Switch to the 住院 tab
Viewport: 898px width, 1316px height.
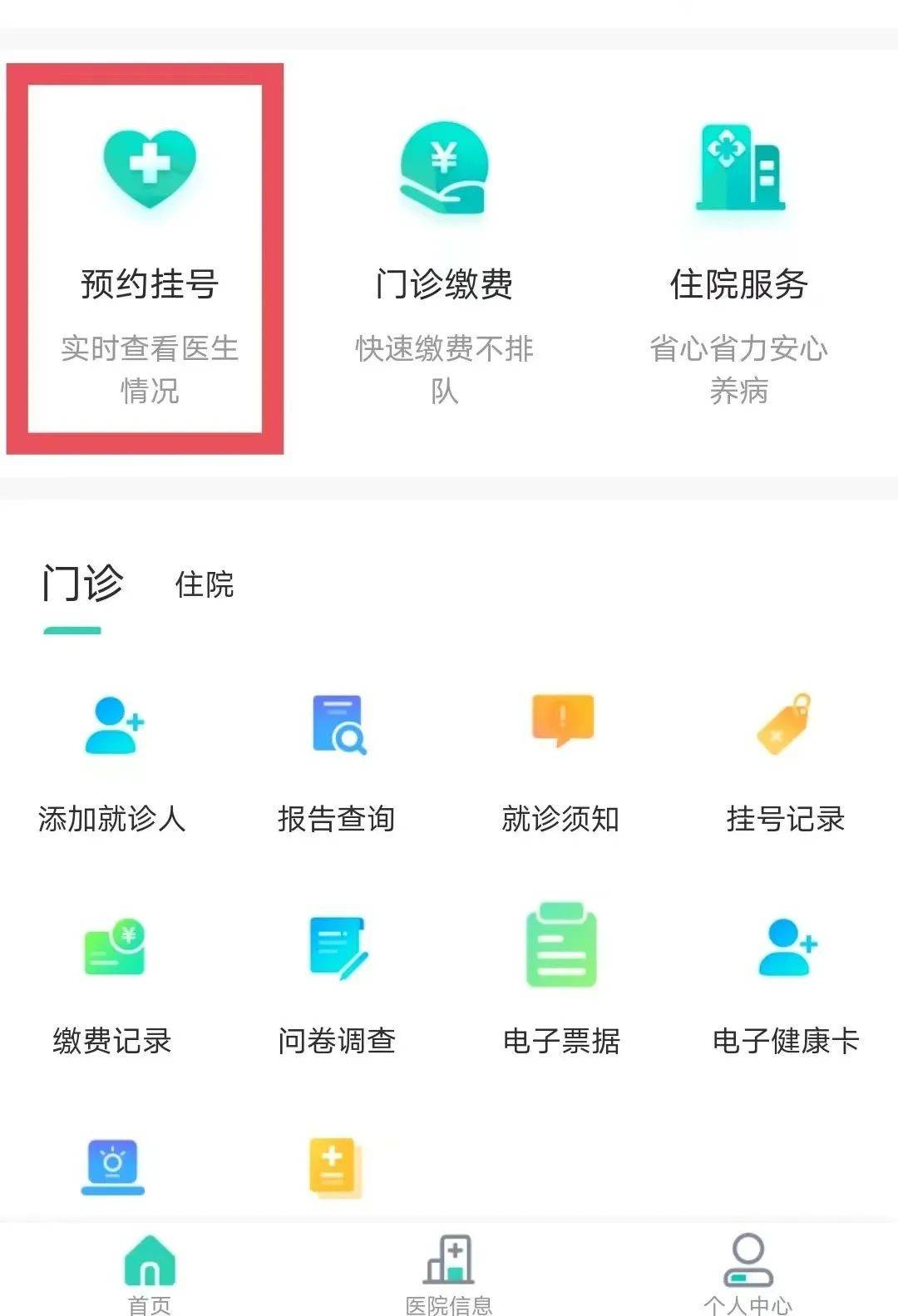tap(205, 584)
